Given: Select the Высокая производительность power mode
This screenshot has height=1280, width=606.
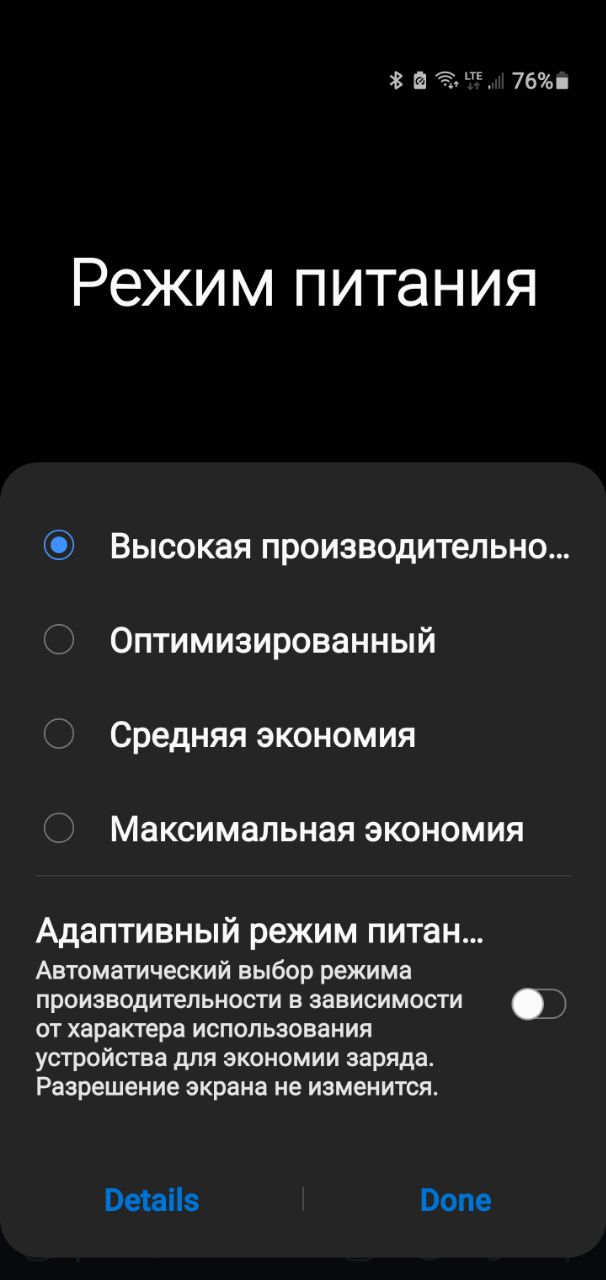Looking at the screenshot, I should [x=60, y=546].
